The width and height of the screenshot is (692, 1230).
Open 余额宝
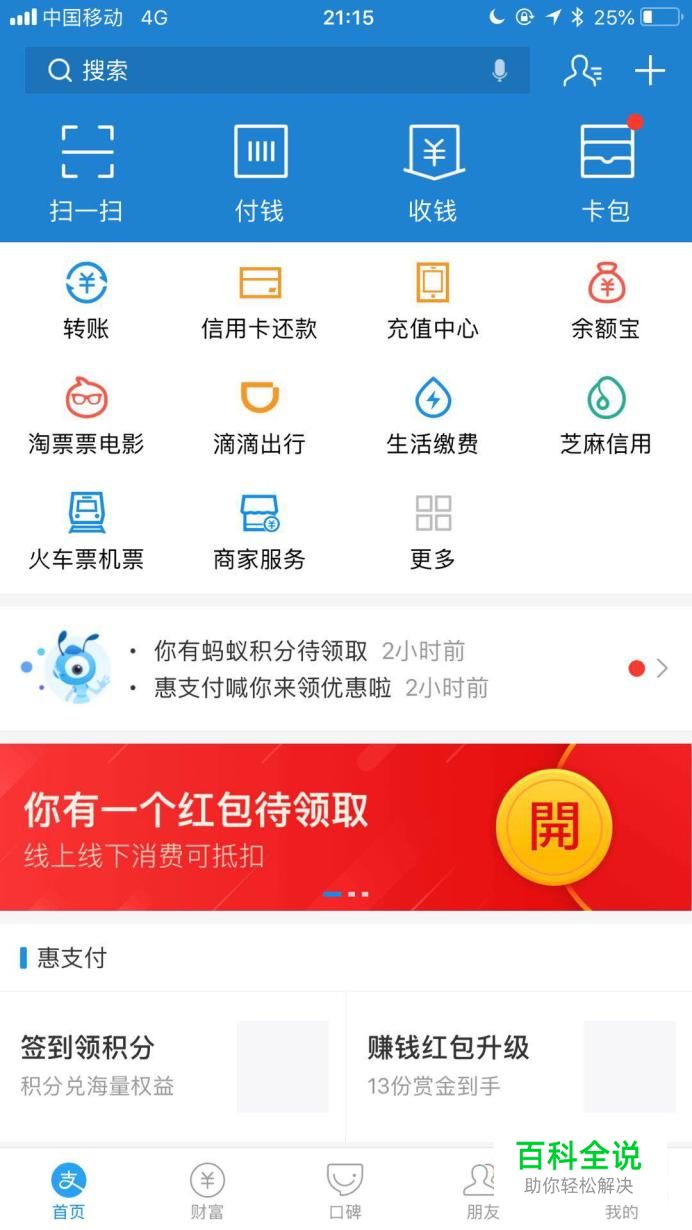(x=606, y=301)
